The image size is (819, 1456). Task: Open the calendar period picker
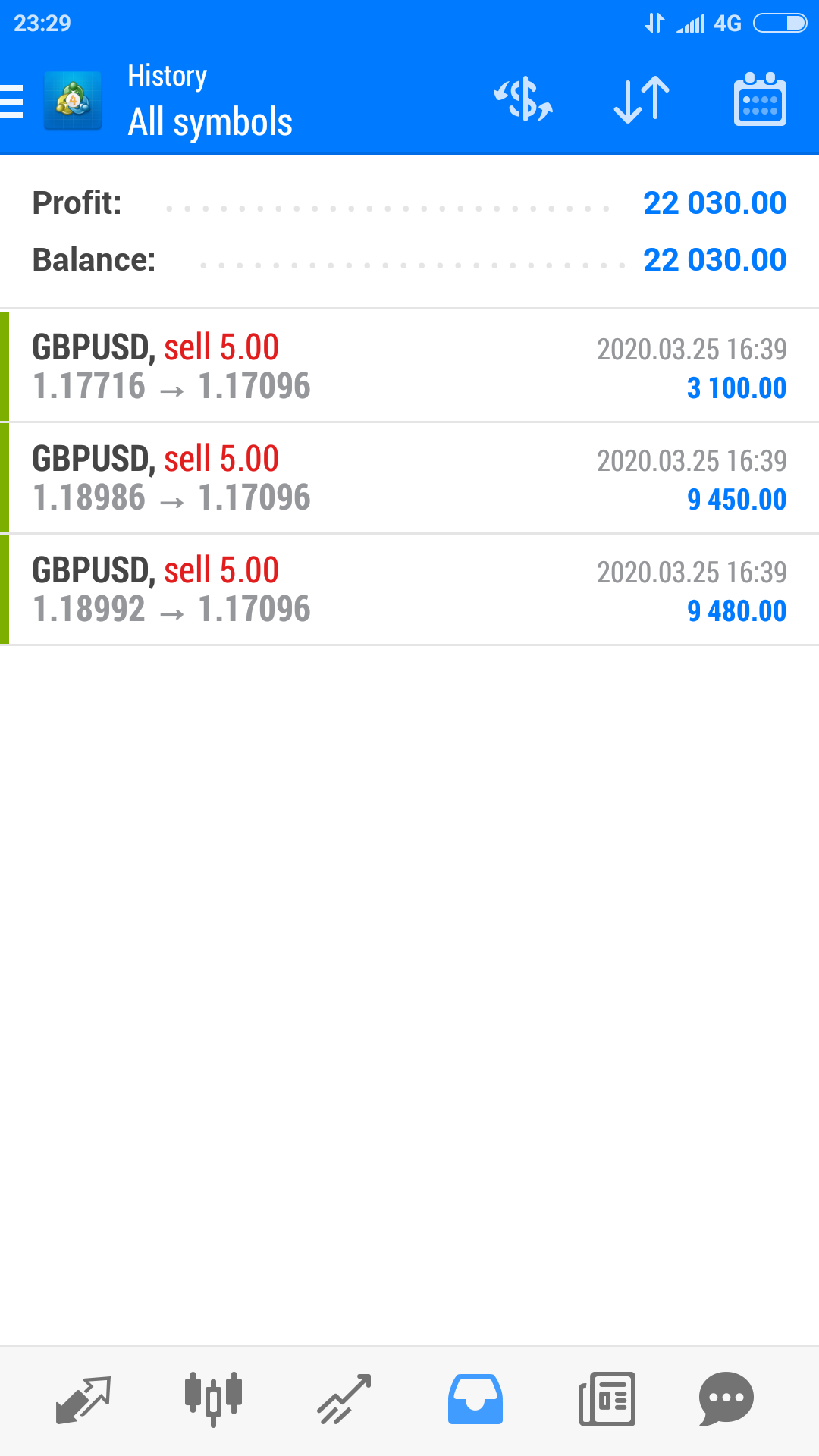760,100
